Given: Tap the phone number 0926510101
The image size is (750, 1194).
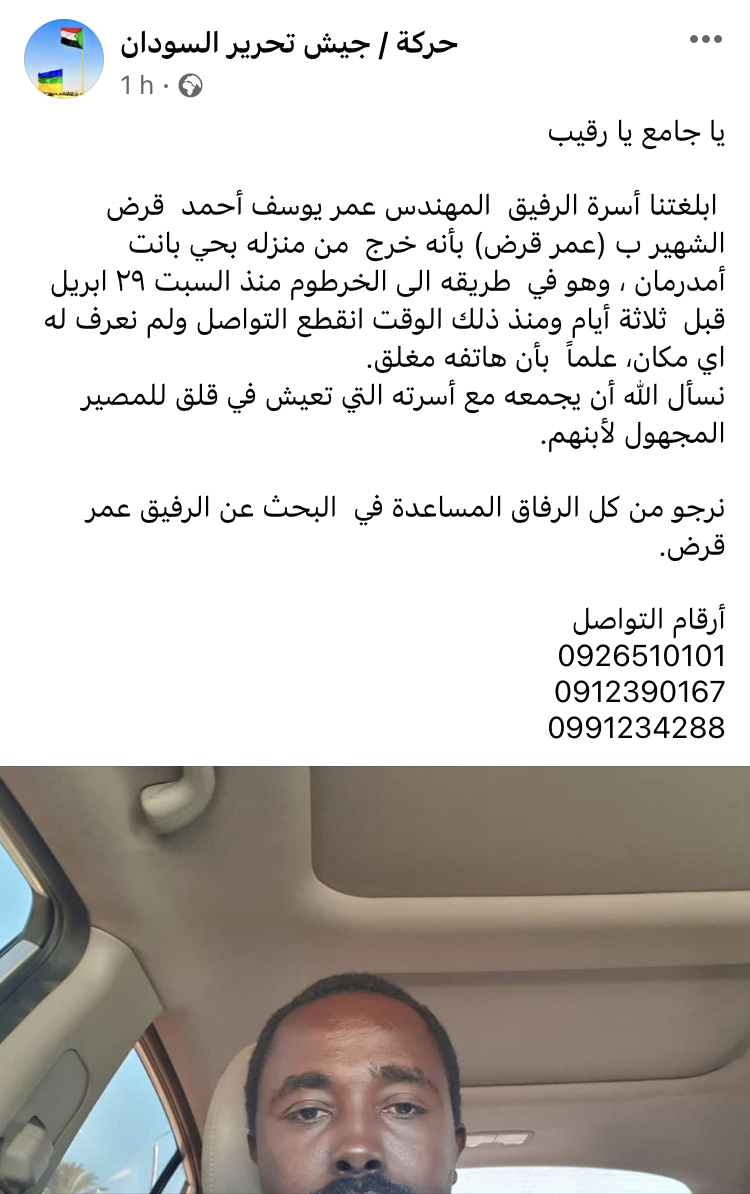Looking at the screenshot, I should [639, 657].
